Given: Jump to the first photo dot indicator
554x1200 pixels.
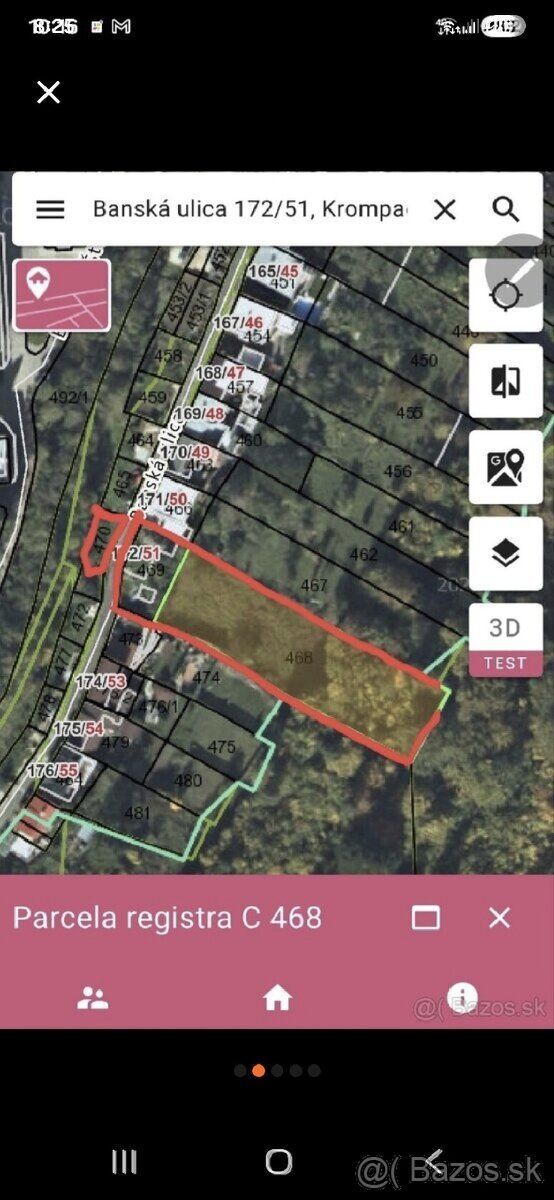Looking at the screenshot, I should (240, 1070).
